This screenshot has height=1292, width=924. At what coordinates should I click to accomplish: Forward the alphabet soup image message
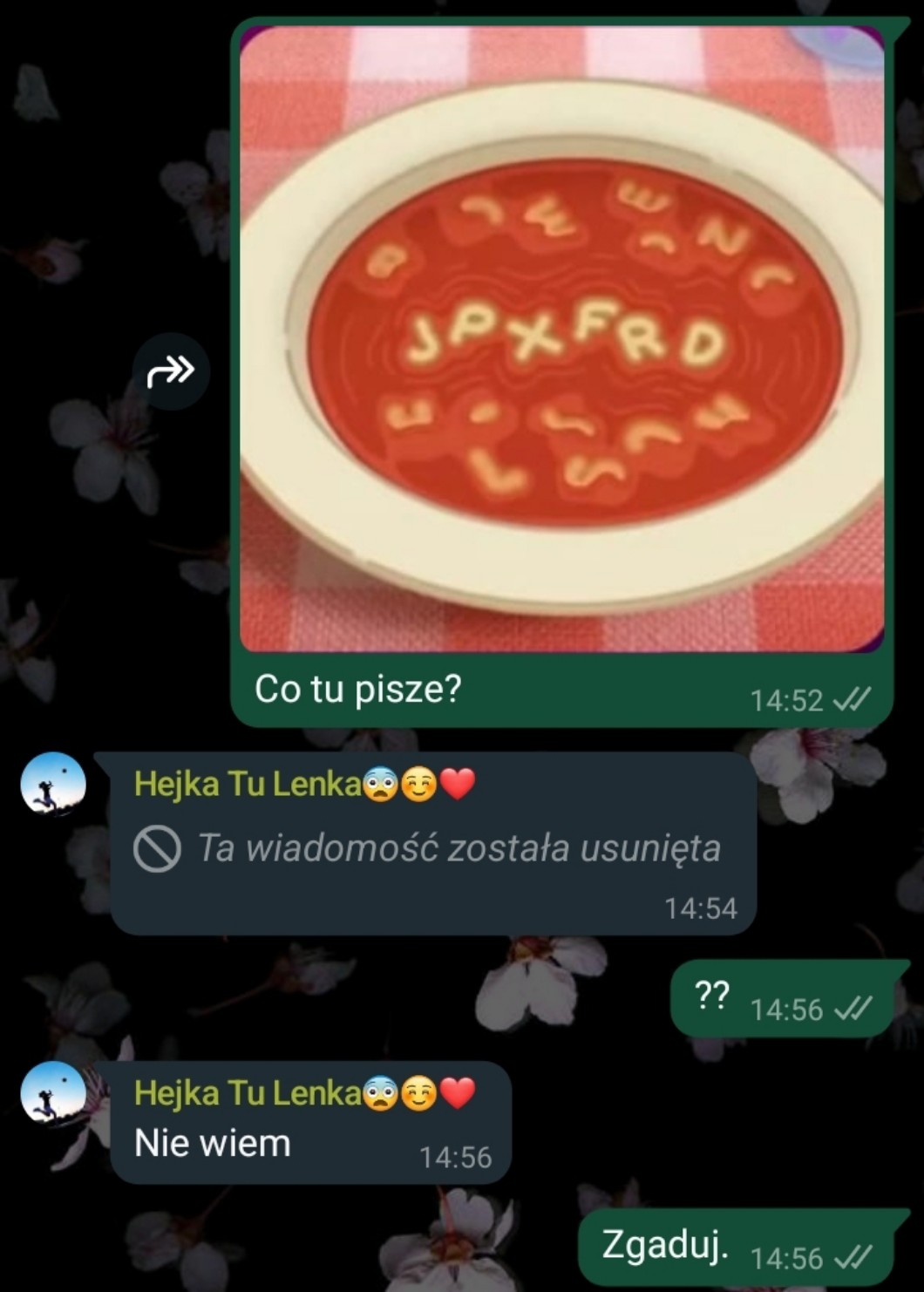pos(171,371)
